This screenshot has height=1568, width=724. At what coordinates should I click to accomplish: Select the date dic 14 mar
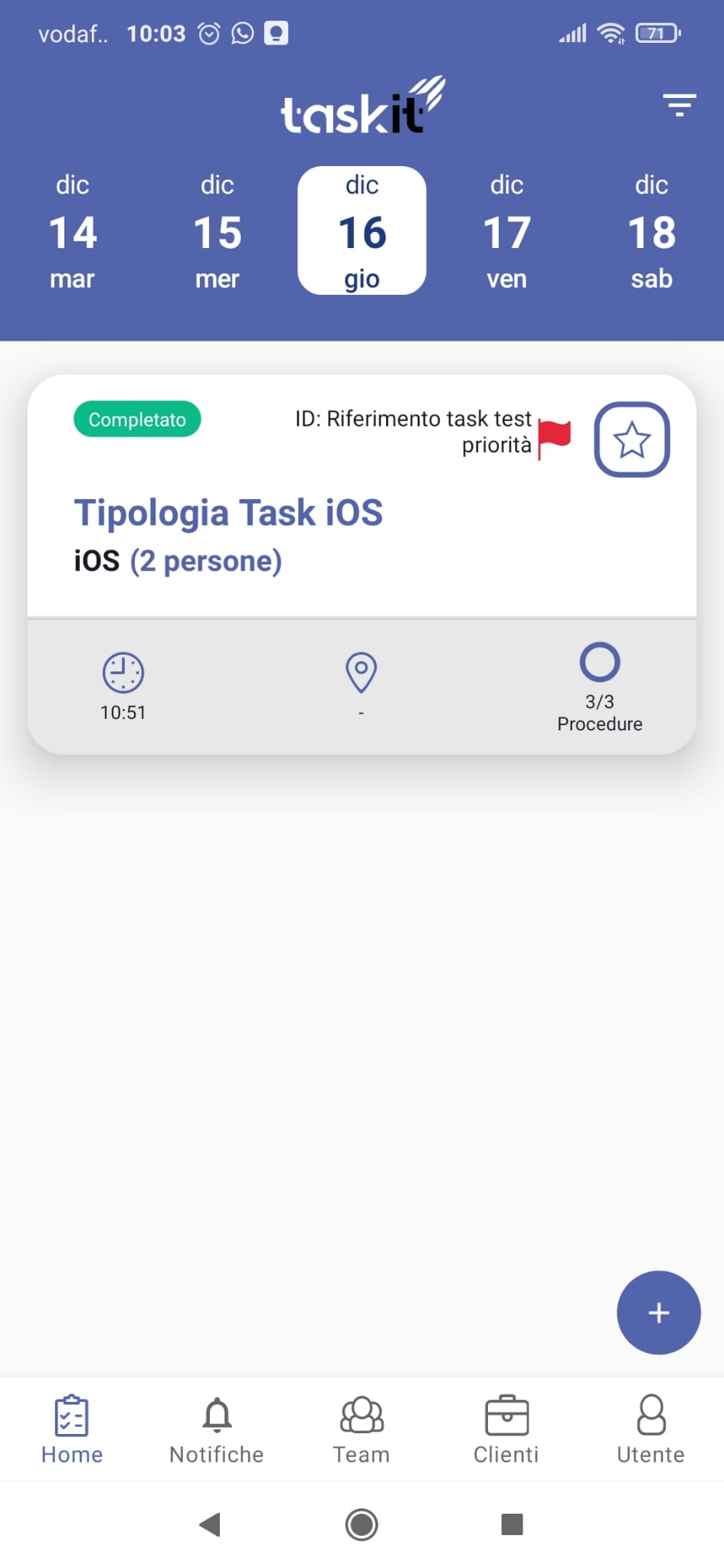click(x=73, y=231)
